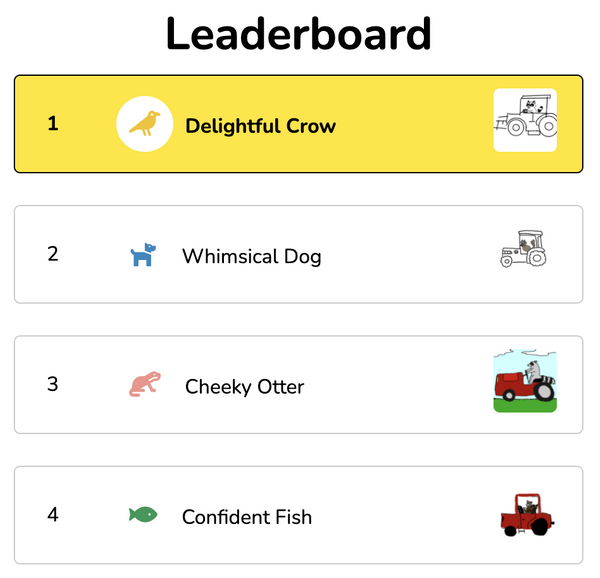View Cheeky Otter's red tractor drawing

click(525, 381)
